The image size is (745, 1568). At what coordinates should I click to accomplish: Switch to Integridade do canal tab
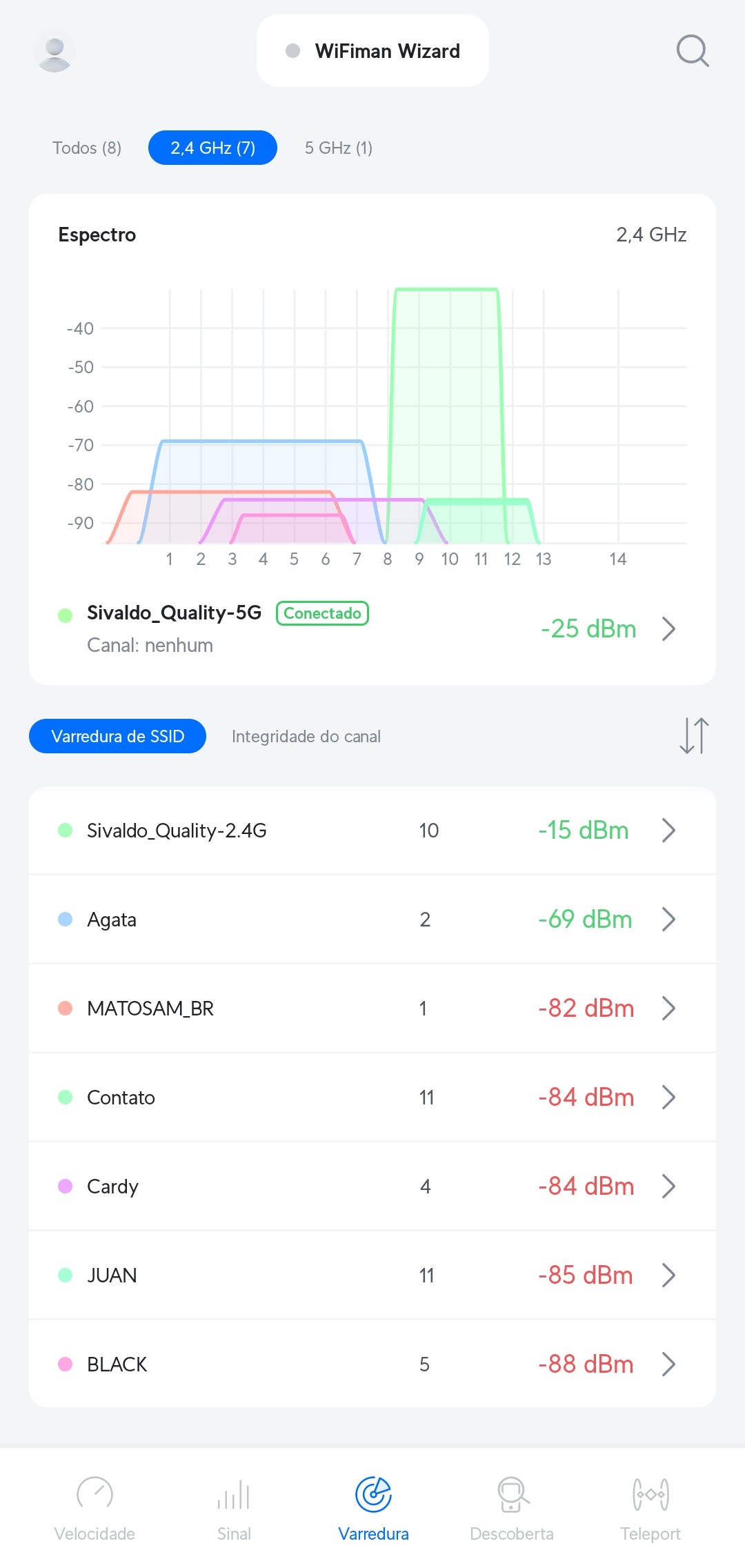(x=306, y=736)
